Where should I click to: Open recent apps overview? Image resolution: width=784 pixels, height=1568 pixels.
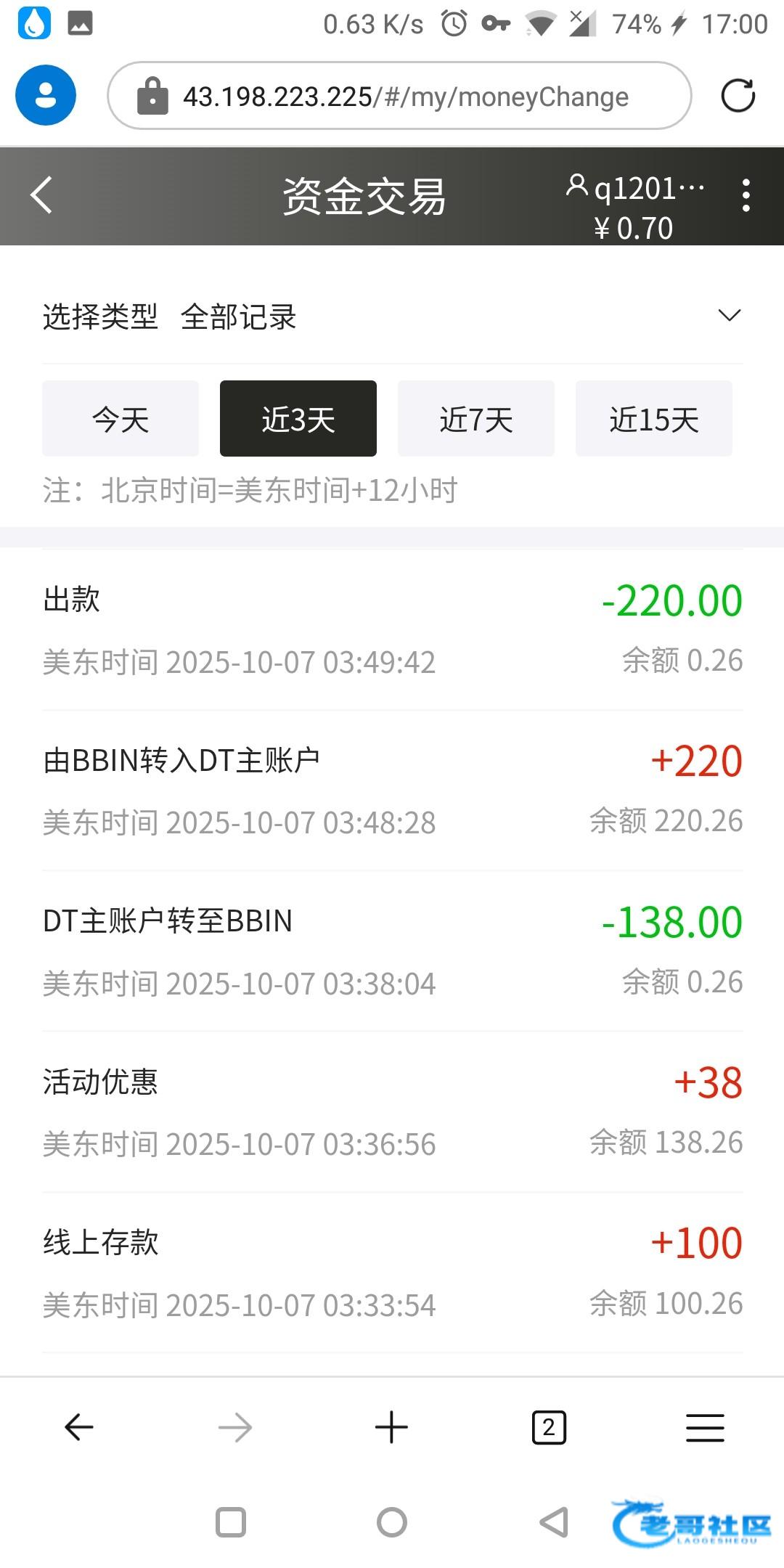(x=231, y=1522)
